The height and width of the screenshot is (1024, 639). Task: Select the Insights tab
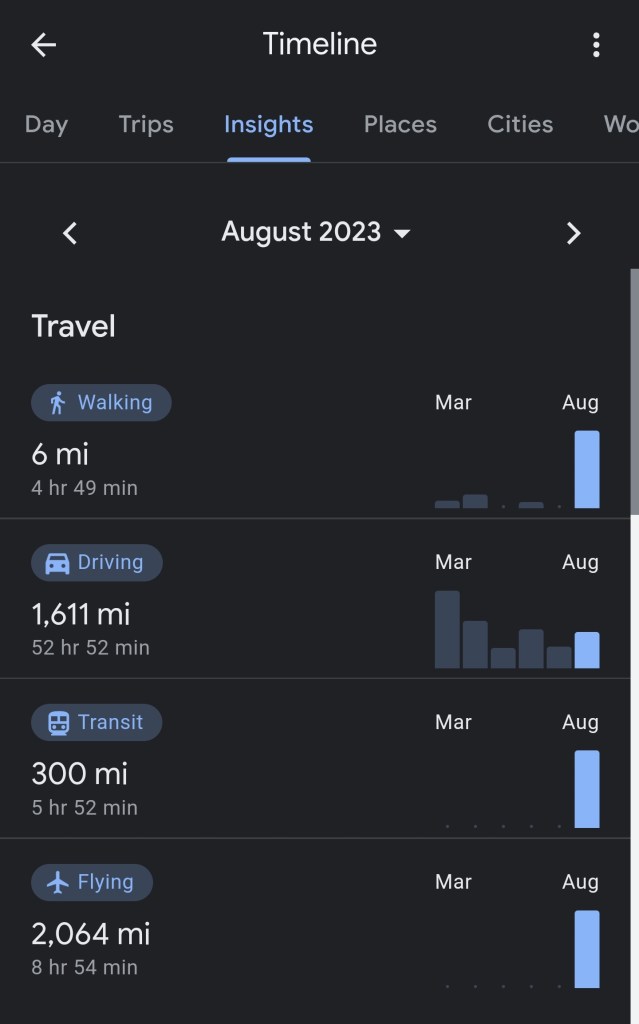pos(268,125)
